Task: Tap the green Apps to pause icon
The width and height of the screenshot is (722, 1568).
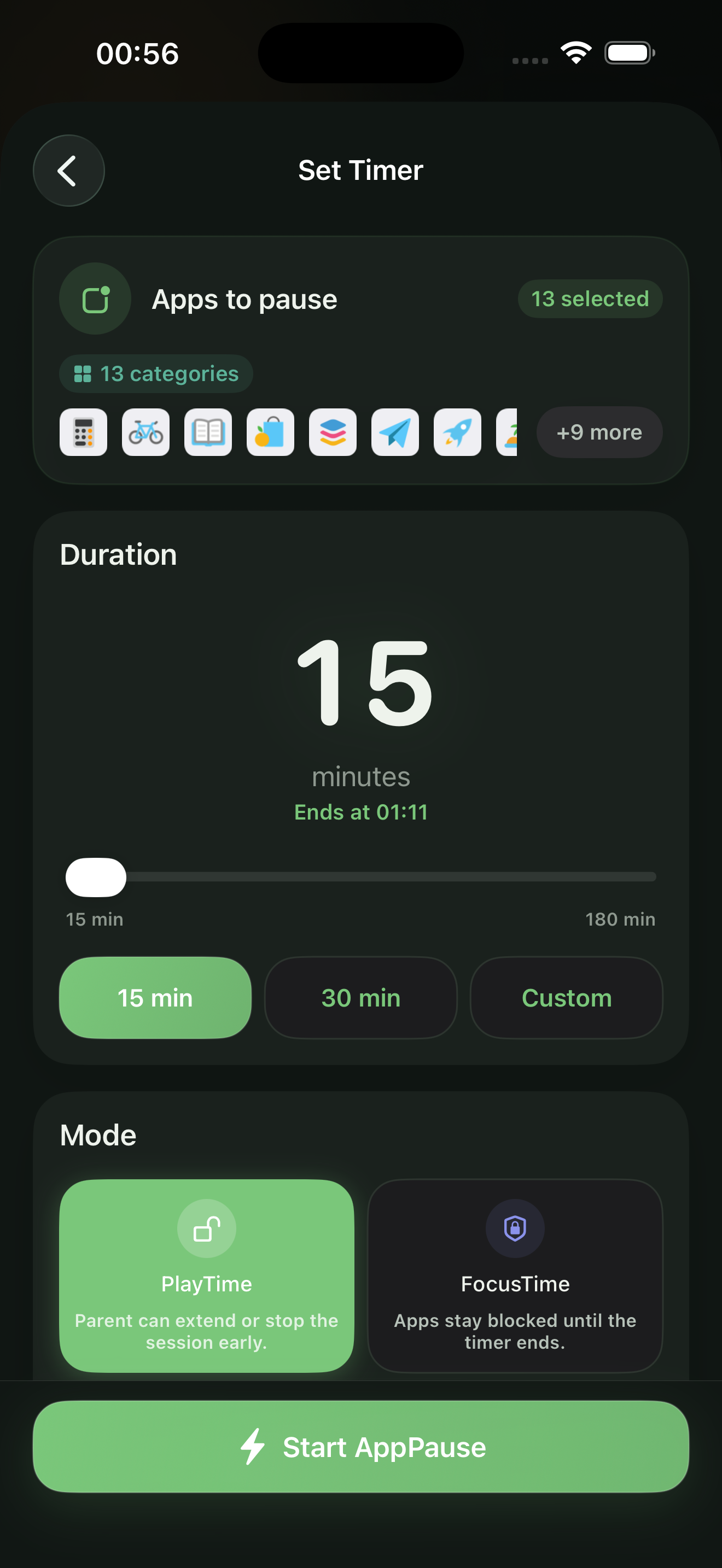Action: point(95,299)
